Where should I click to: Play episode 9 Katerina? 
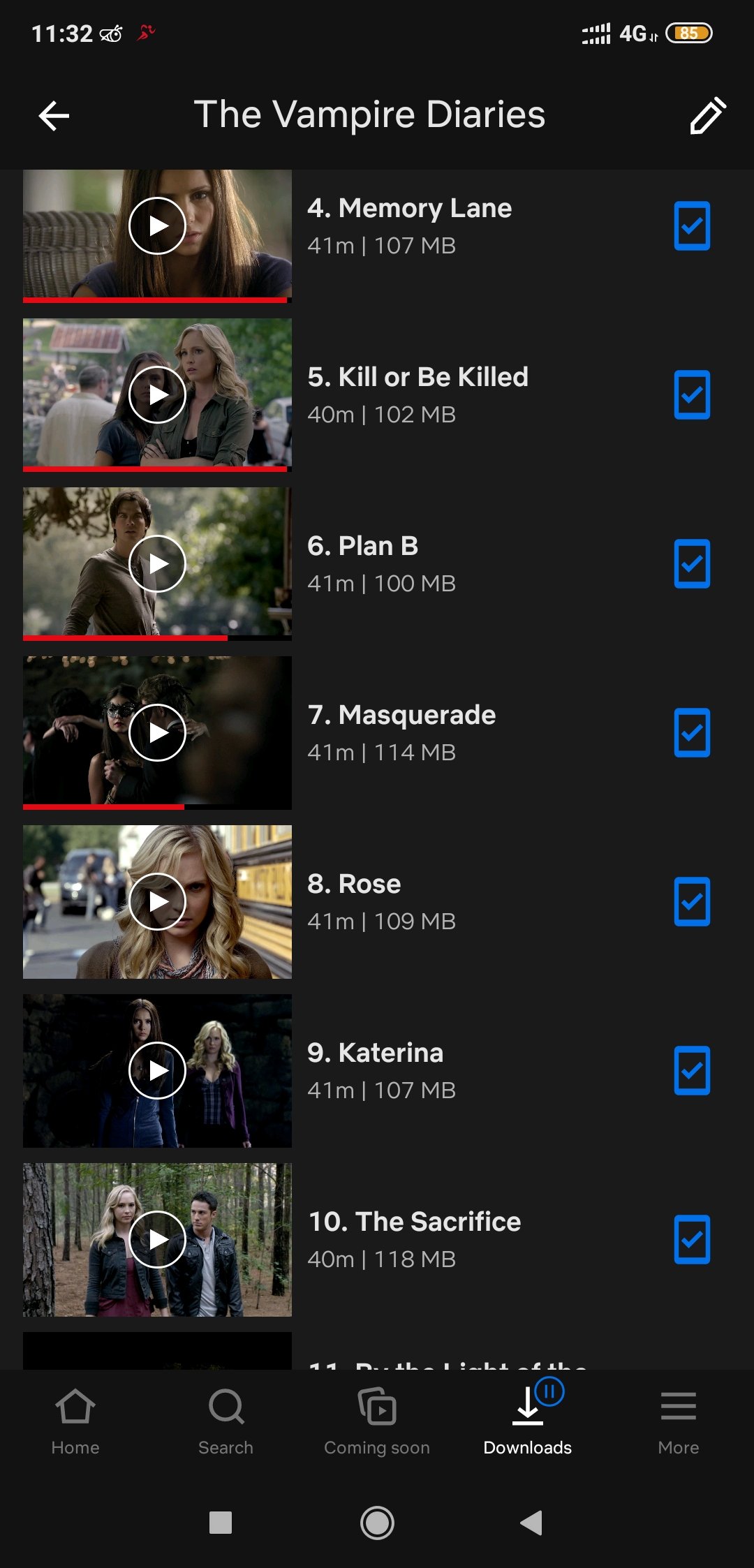(157, 1071)
